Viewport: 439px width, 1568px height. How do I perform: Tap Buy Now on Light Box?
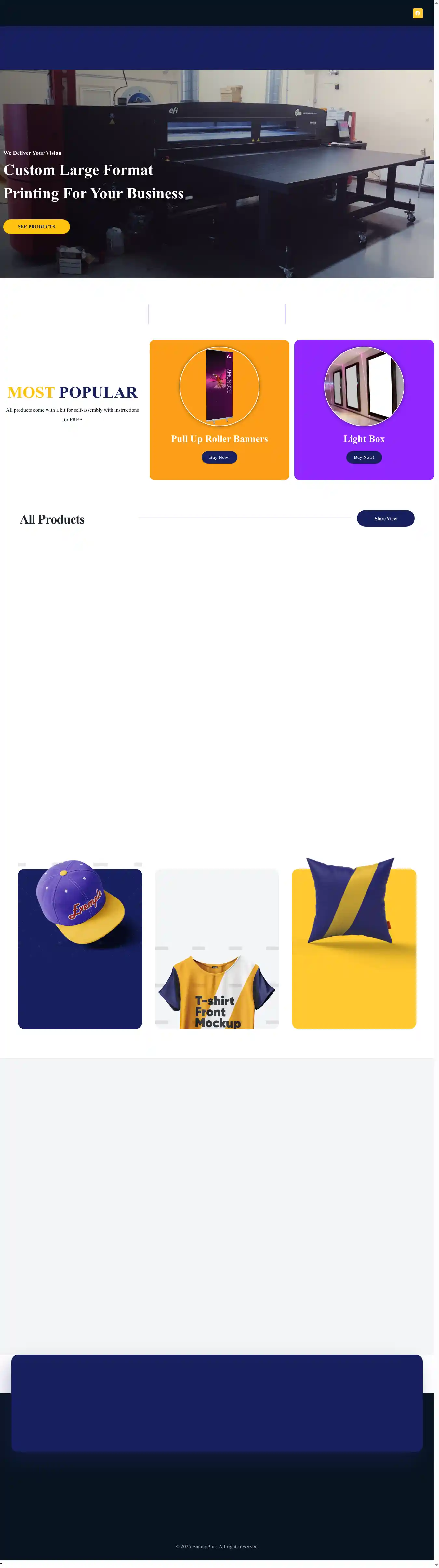click(x=364, y=457)
